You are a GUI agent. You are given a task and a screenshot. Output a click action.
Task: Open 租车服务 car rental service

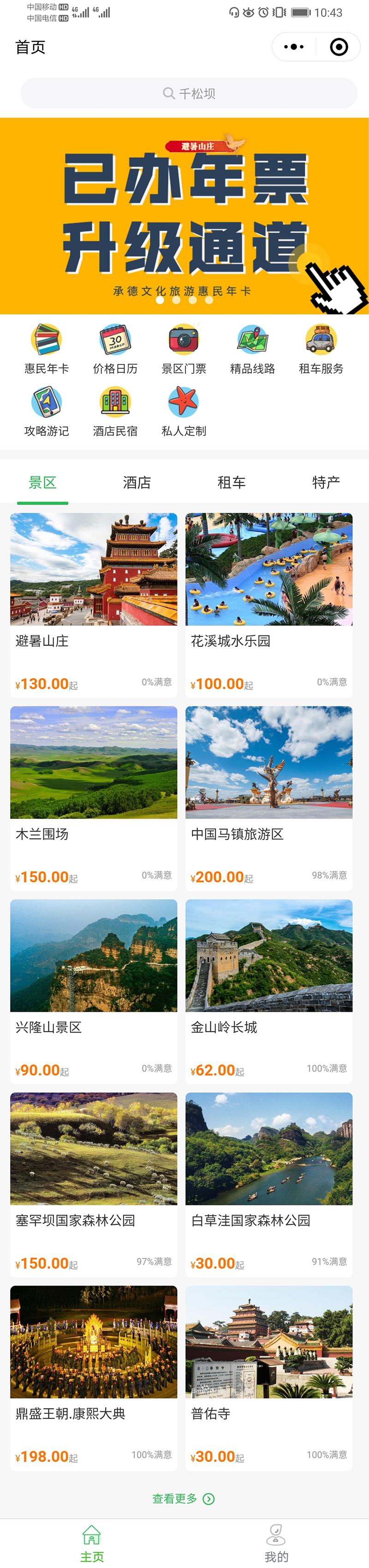pyautogui.click(x=321, y=349)
